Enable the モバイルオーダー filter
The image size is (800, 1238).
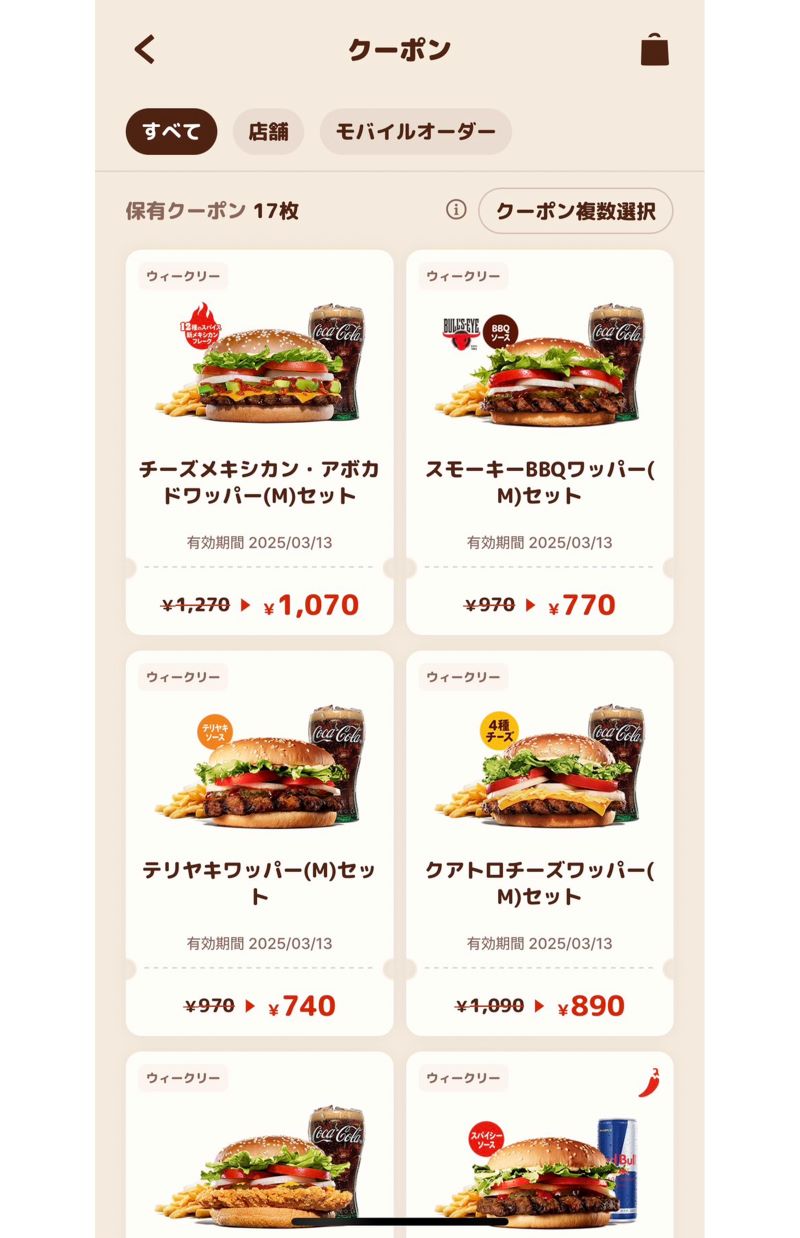pos(414,131)
